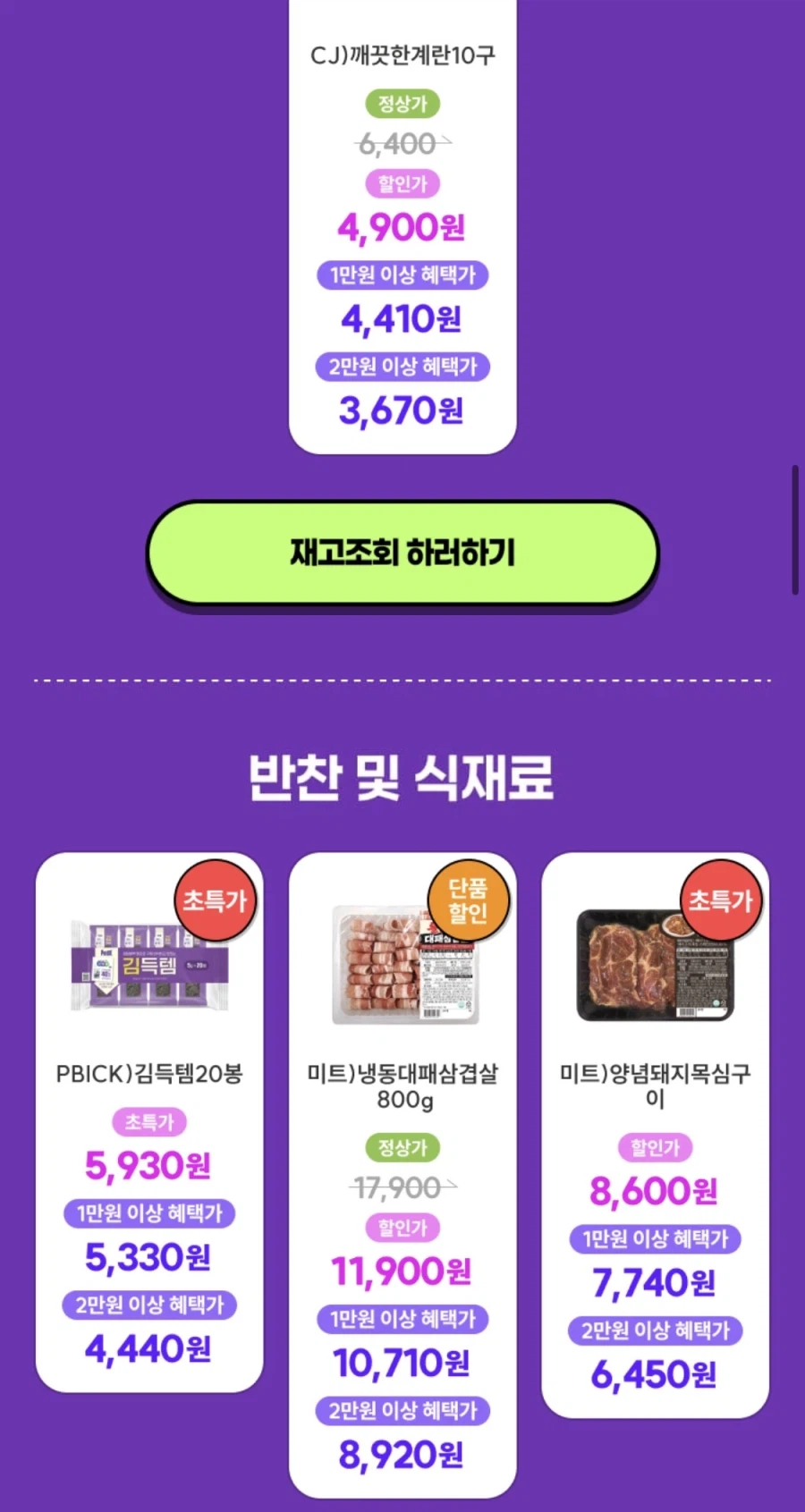
Task: Select the 2만원 이상 혜택가 tag on pork belly card
Action: click(x=402, y=1411)
